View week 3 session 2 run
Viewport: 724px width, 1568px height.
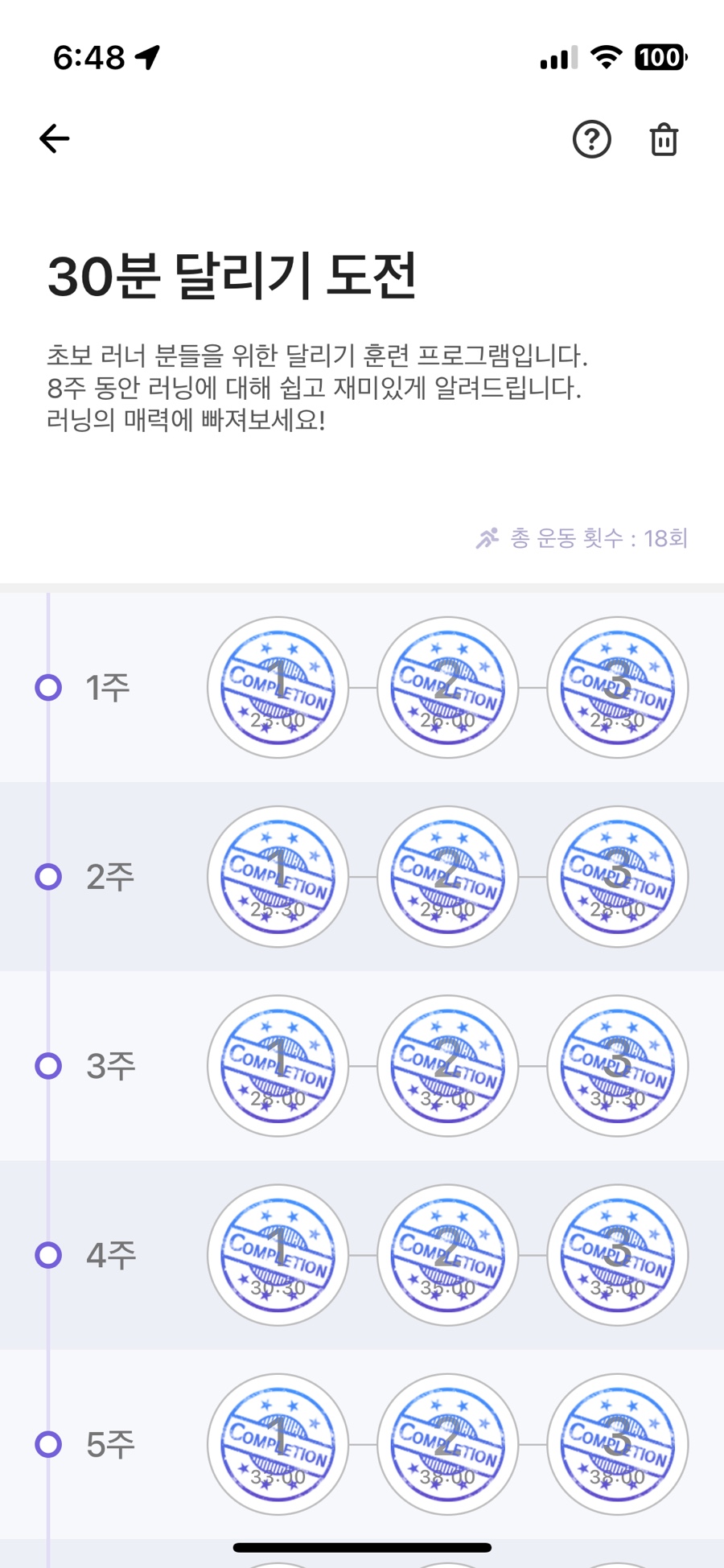pyautogui.click(x=447, y=1065)
